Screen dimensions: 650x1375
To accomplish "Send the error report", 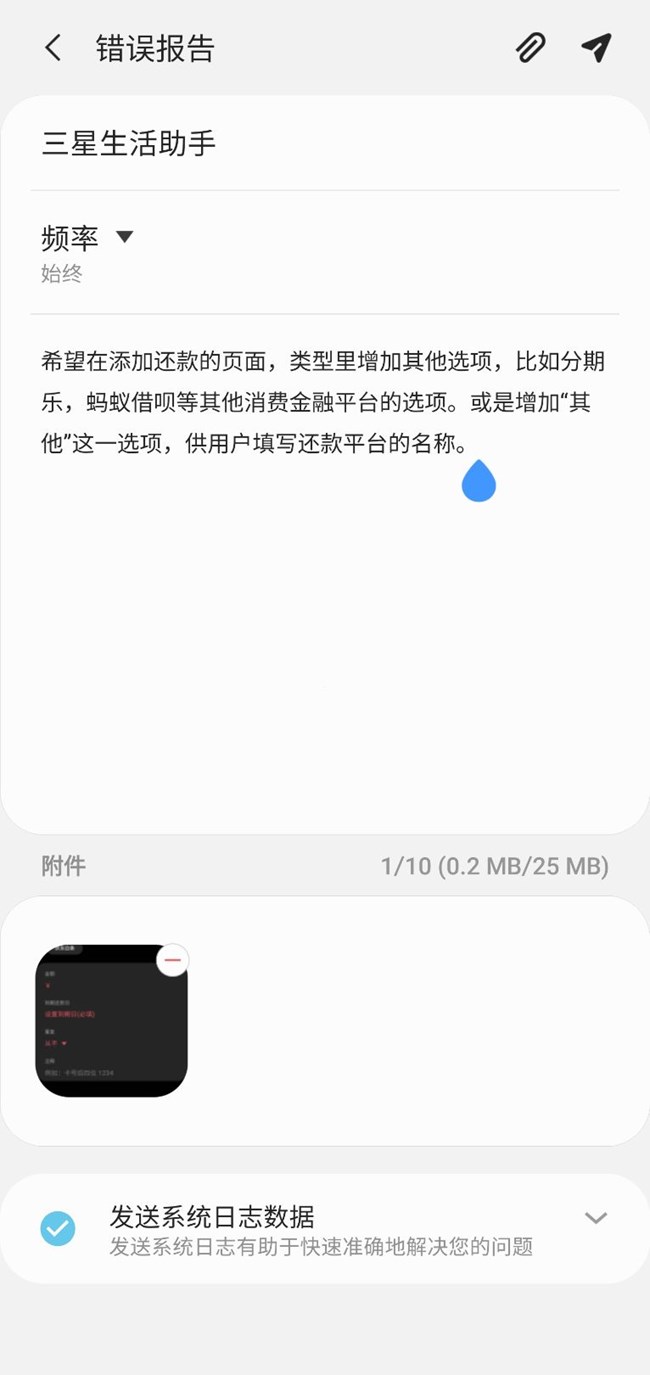I will pyautogui.click(x=597, y=48).
